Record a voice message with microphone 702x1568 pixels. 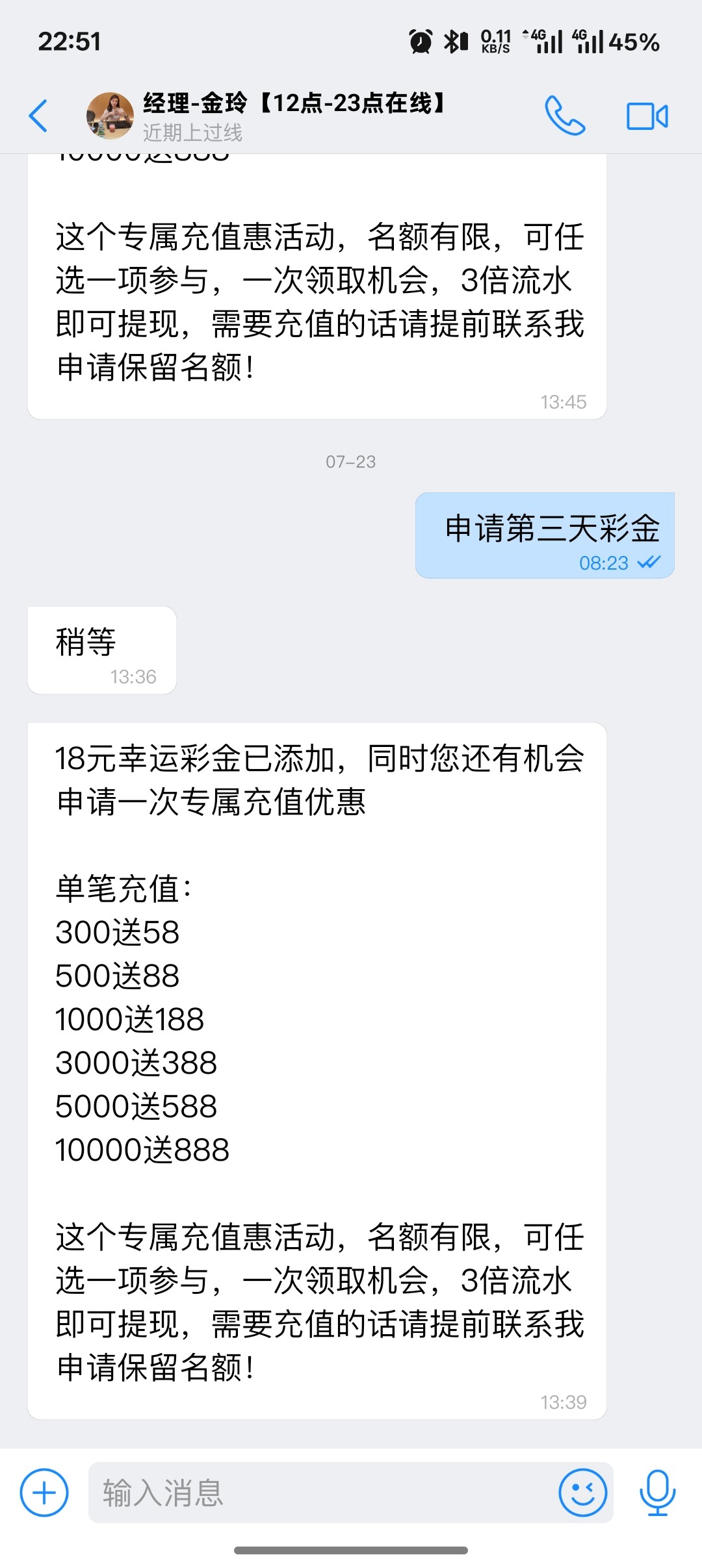click(657, 1493)
